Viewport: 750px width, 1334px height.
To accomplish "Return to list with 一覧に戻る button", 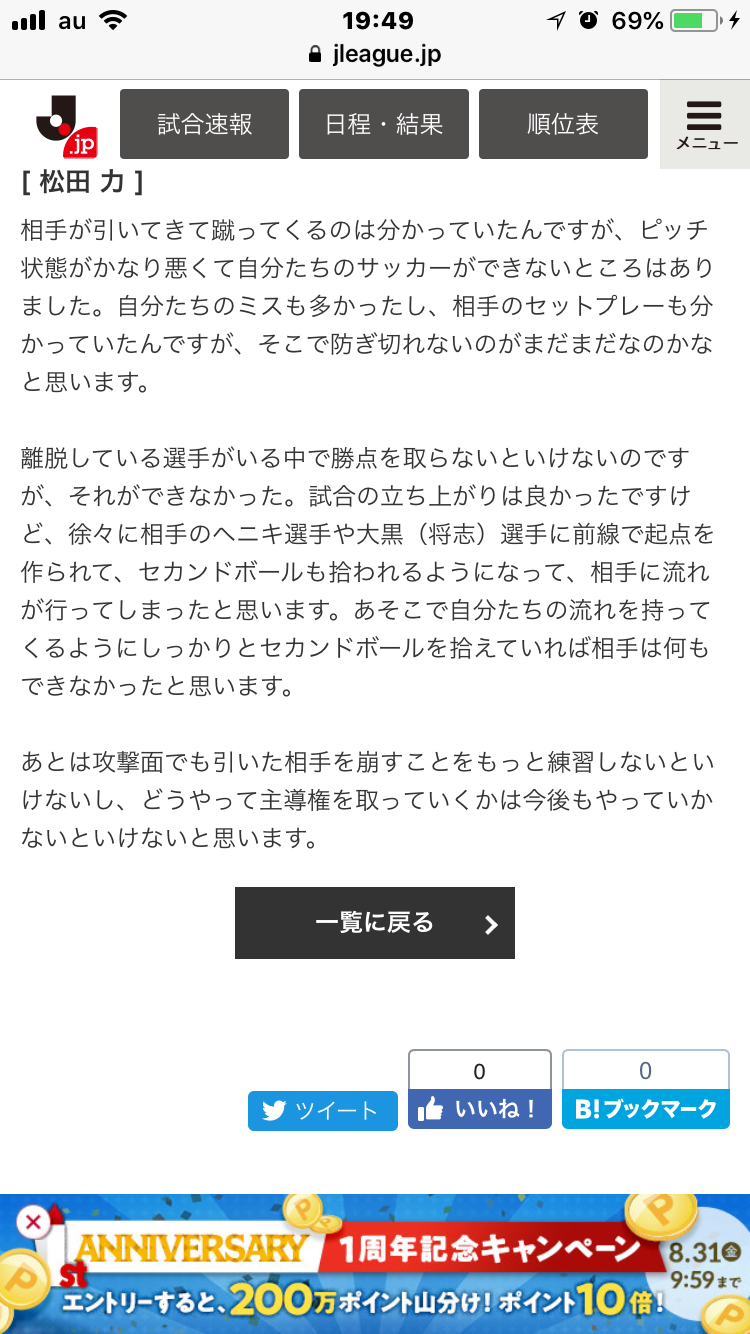I will (x=375, y=923).
